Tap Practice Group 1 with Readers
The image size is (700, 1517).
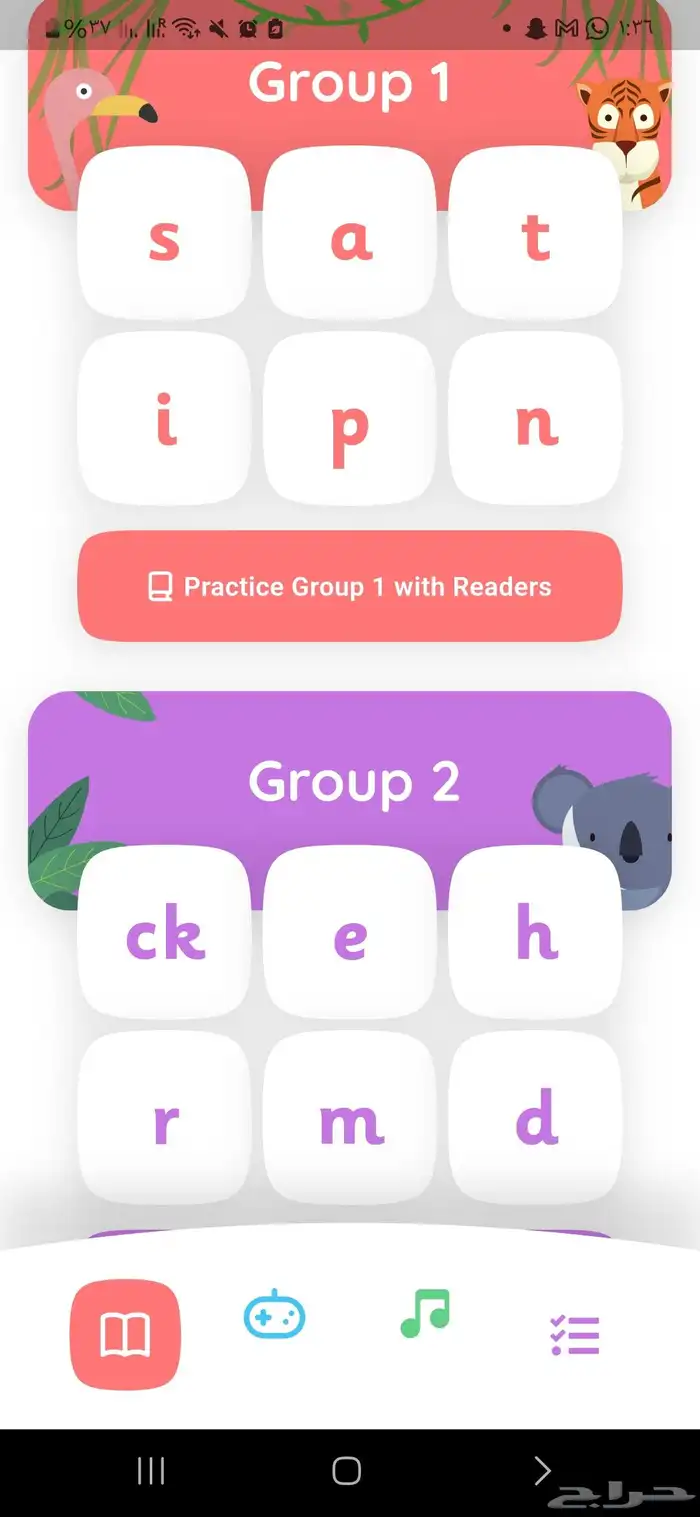tap(350, 586)
